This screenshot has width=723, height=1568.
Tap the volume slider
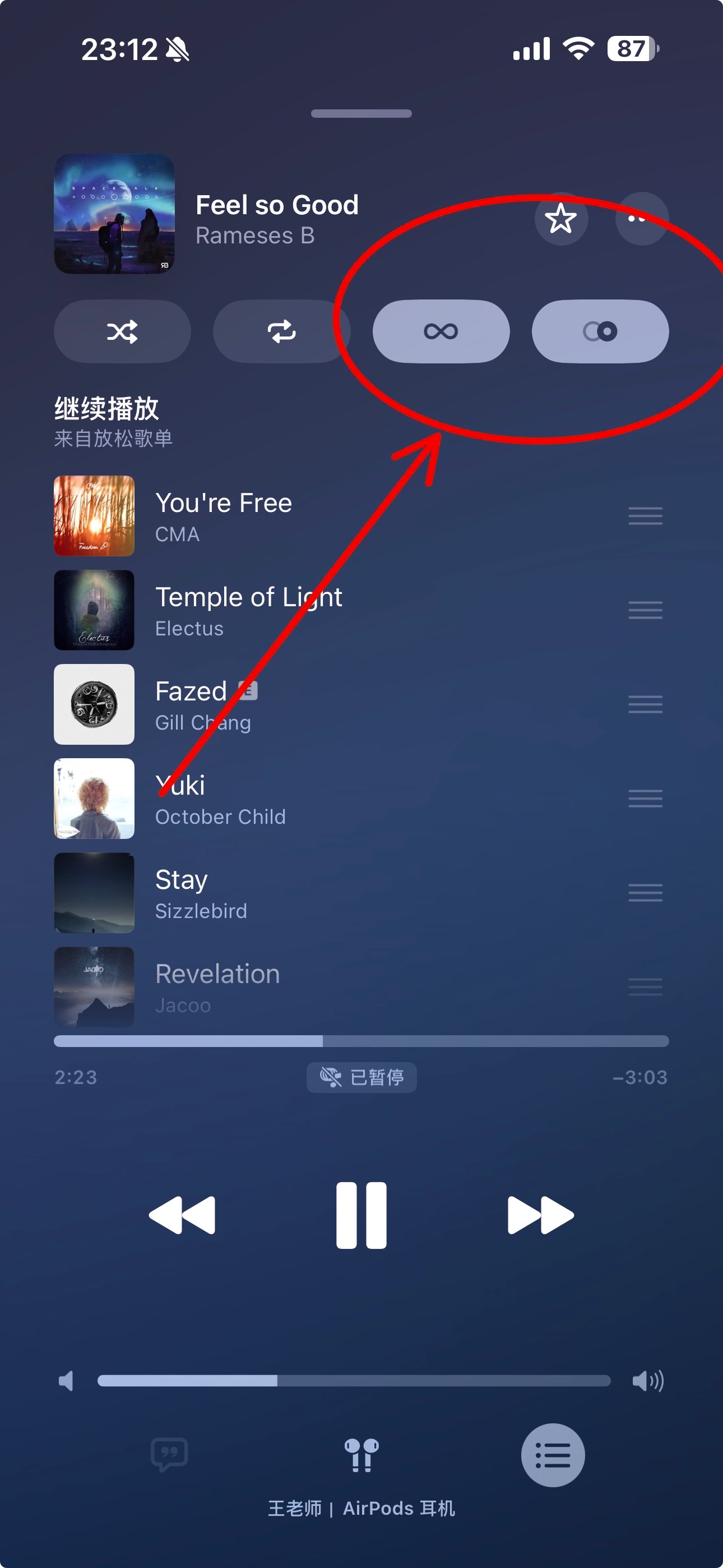click(x=354, y=1381)
